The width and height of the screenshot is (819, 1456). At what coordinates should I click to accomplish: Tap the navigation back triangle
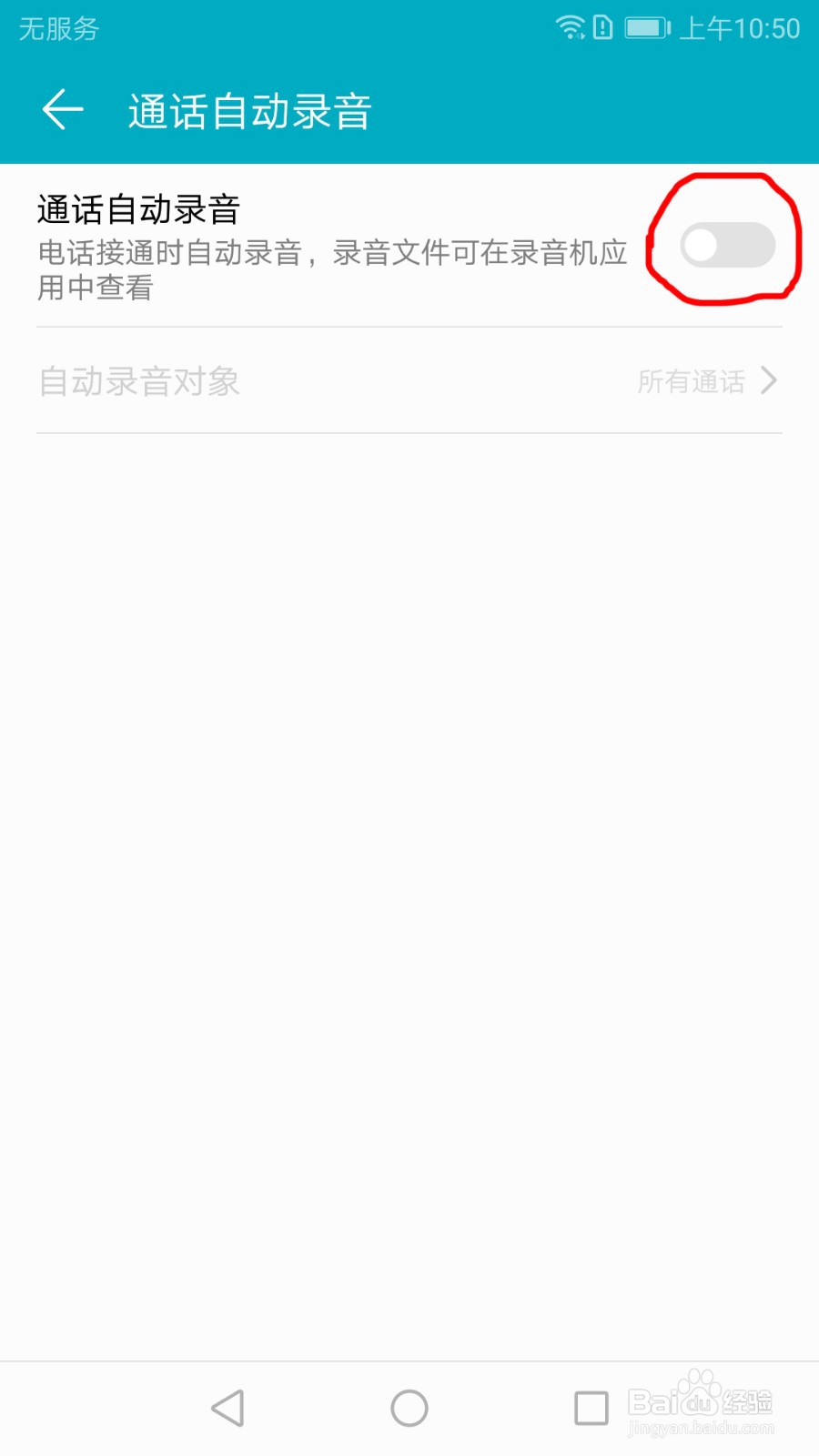(x=227, y=1407)
